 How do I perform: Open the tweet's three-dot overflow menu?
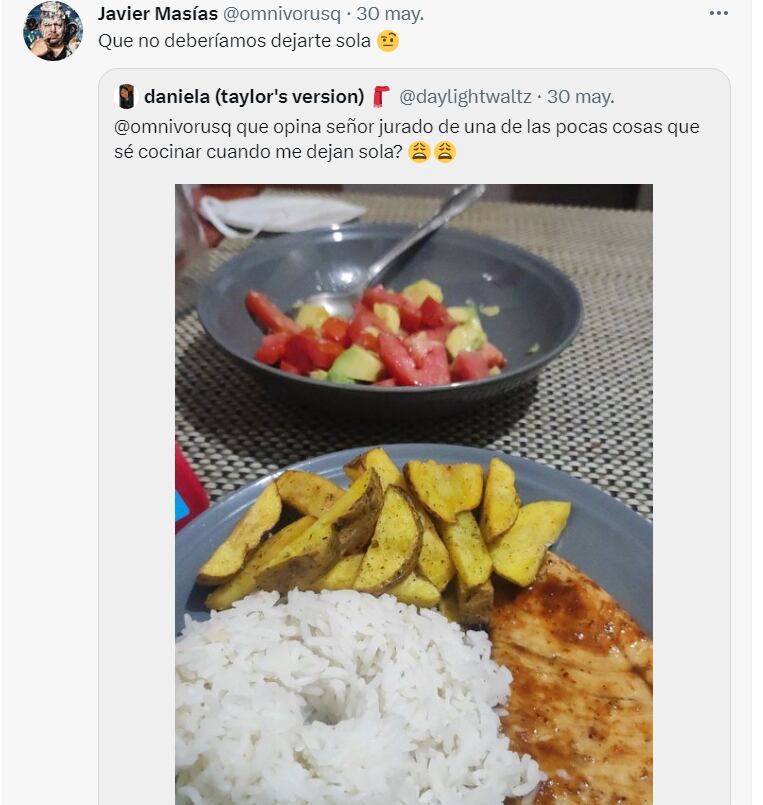[718, 14]
